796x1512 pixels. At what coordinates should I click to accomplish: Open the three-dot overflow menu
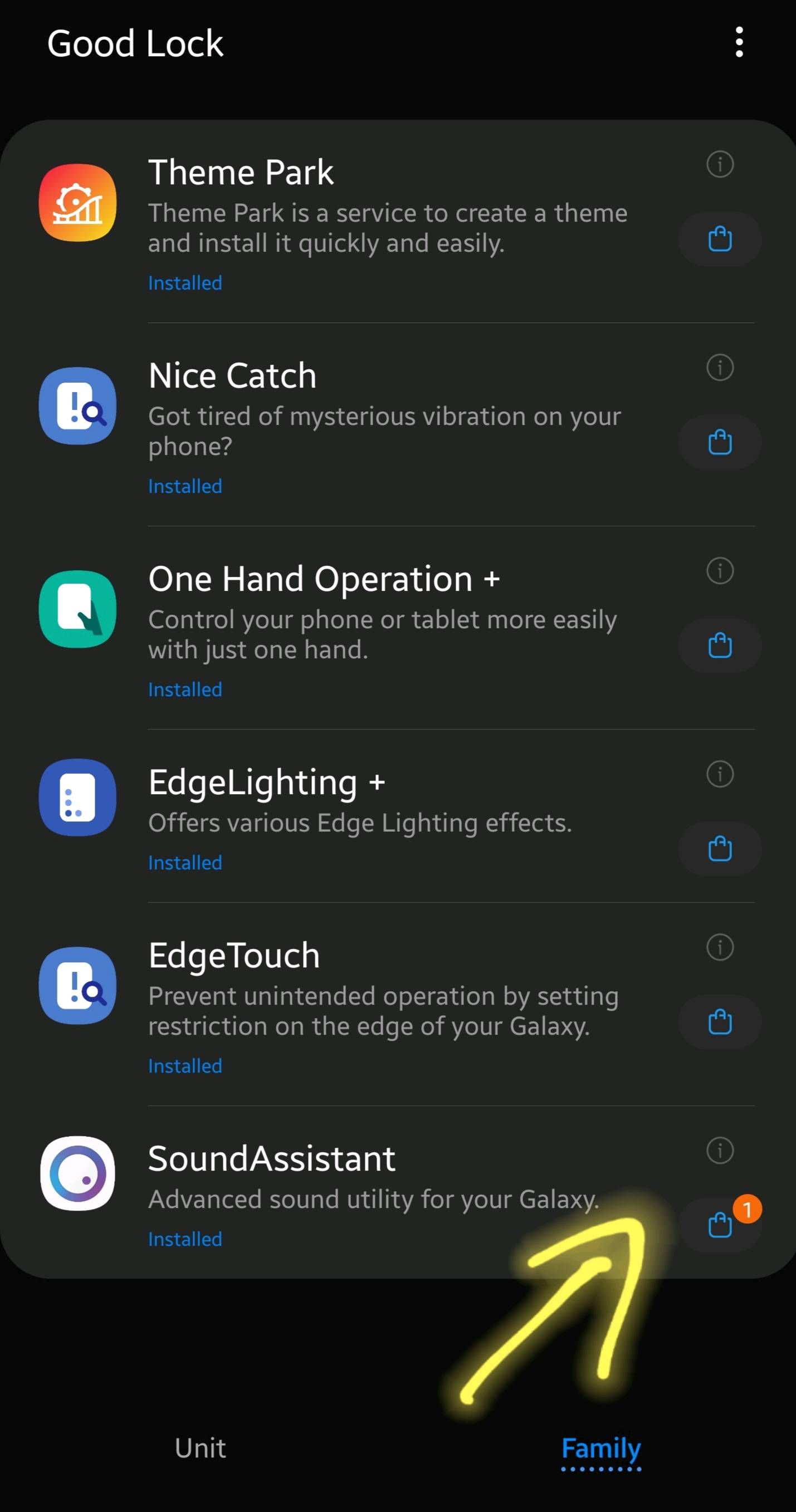pyautogui.click(x=739, y=42)
